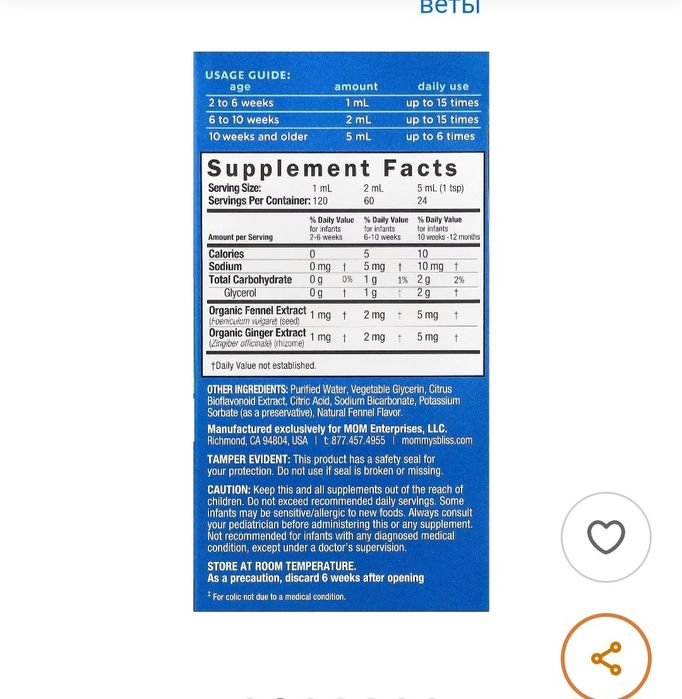
Task: Open the Supplement Facts product image
Action: click(x=341, y=331)
